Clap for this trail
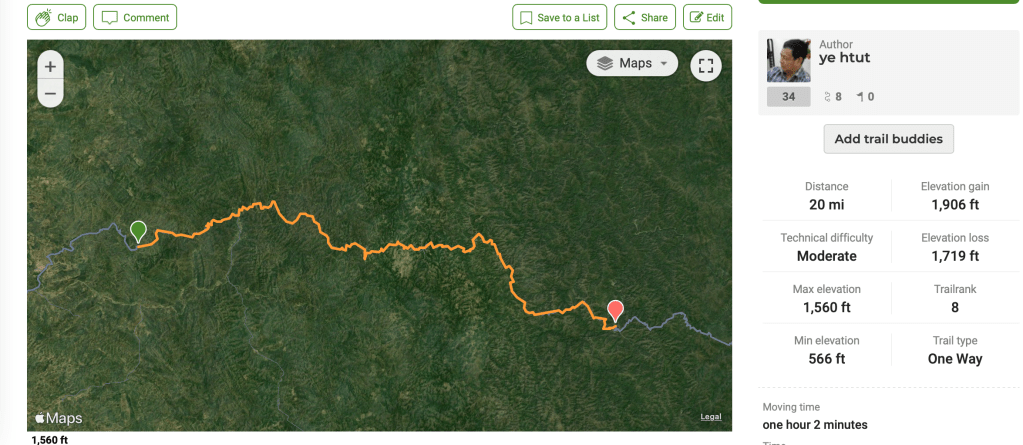 click(56, 17)
